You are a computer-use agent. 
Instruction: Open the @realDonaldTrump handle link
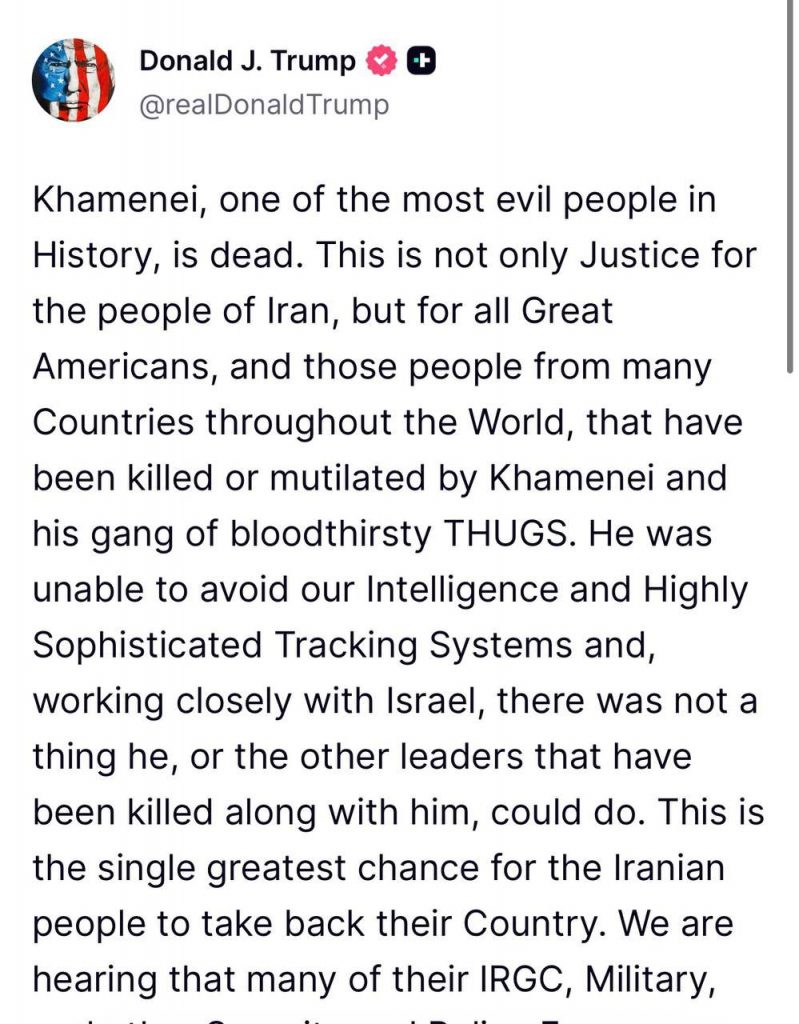pyautogui.click(x=263, y=104)
